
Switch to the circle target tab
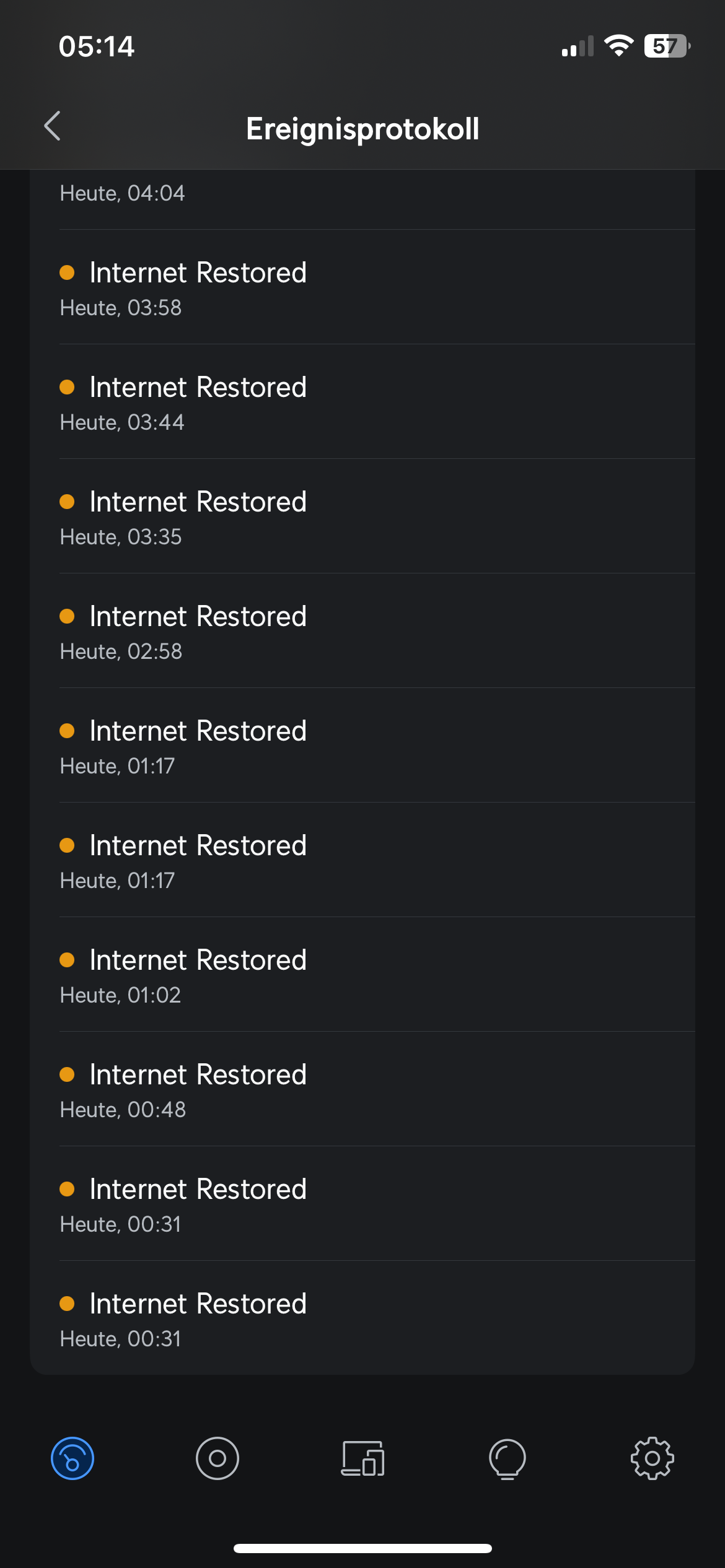(x=217, y=1458)
